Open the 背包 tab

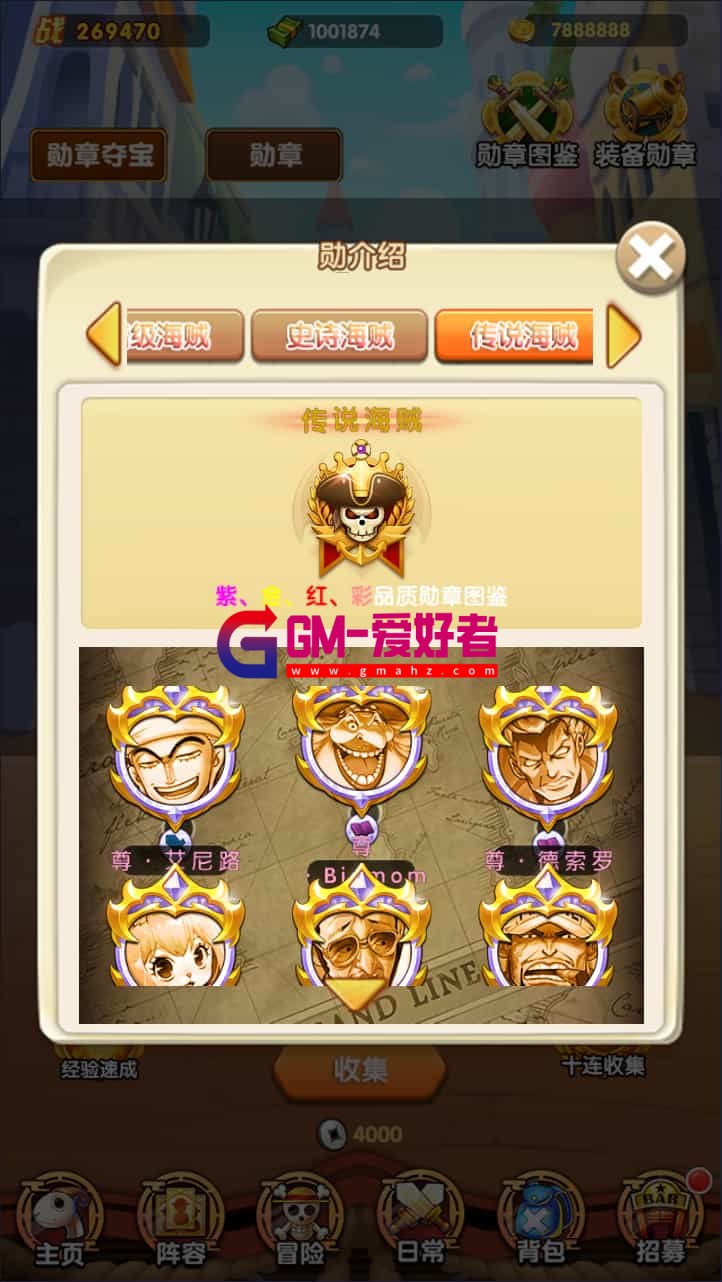coord(541,1223)
